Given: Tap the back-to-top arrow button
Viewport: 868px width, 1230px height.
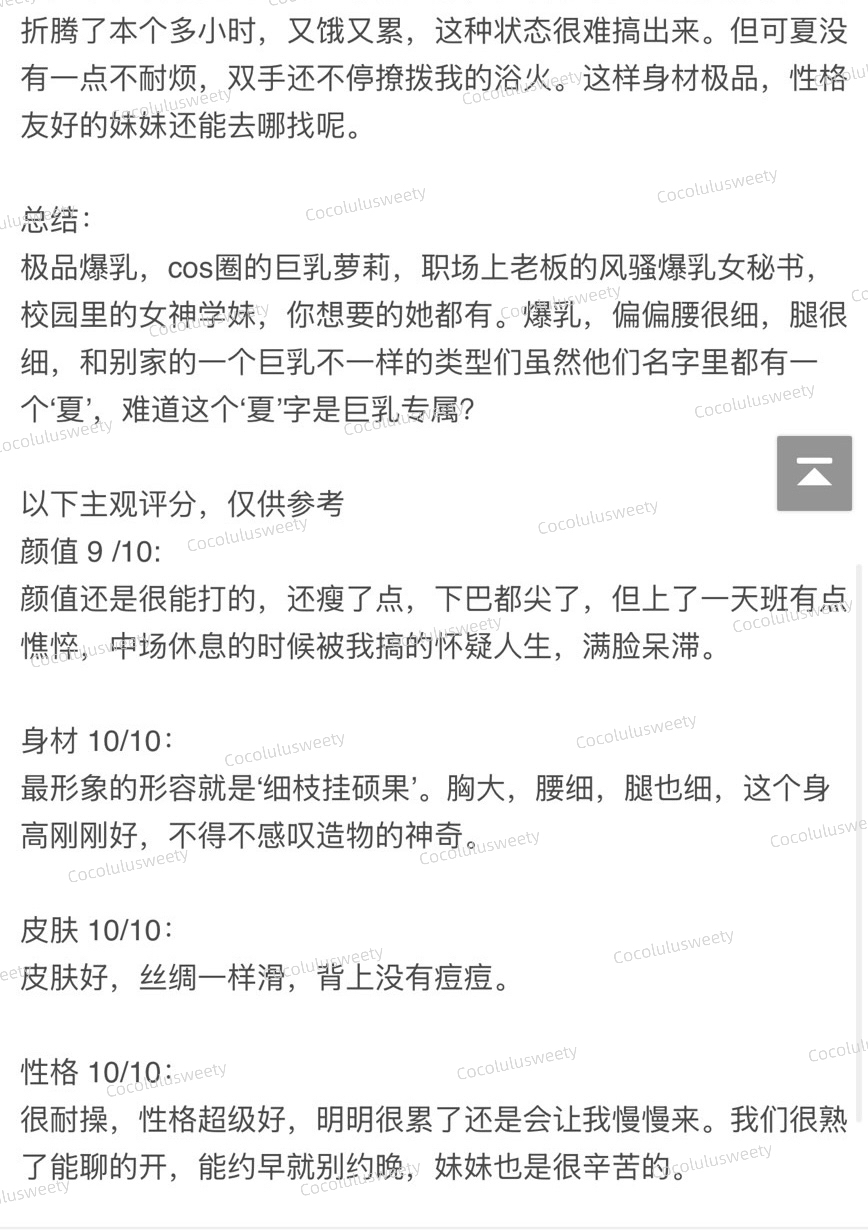Looking at the screenshot, I should pyautogui.click(x=814, y=473).
